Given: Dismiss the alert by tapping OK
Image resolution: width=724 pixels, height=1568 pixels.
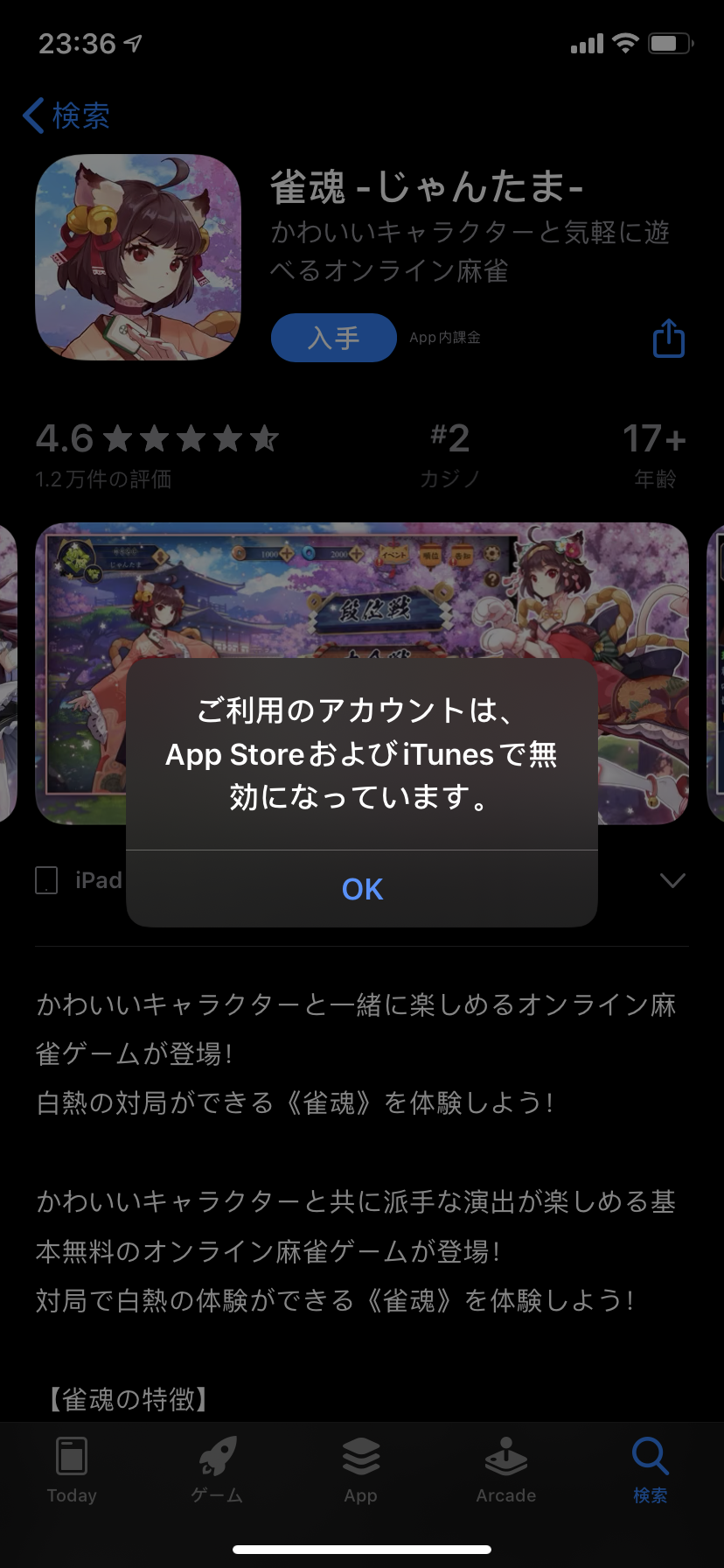Looking at the screenshot, I should tap(362, 889).
